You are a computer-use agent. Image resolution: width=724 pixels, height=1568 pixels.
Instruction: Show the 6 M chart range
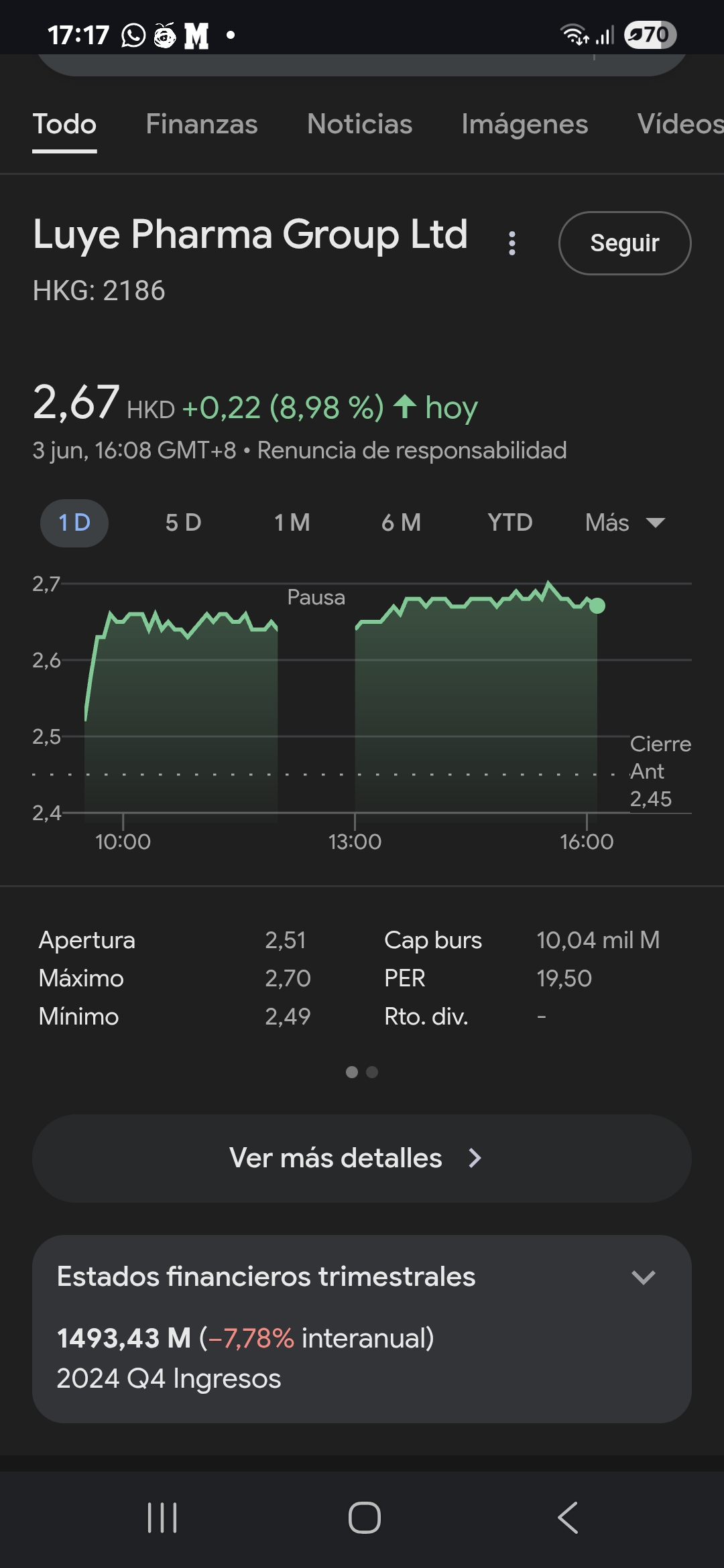(x=402, y=523)
